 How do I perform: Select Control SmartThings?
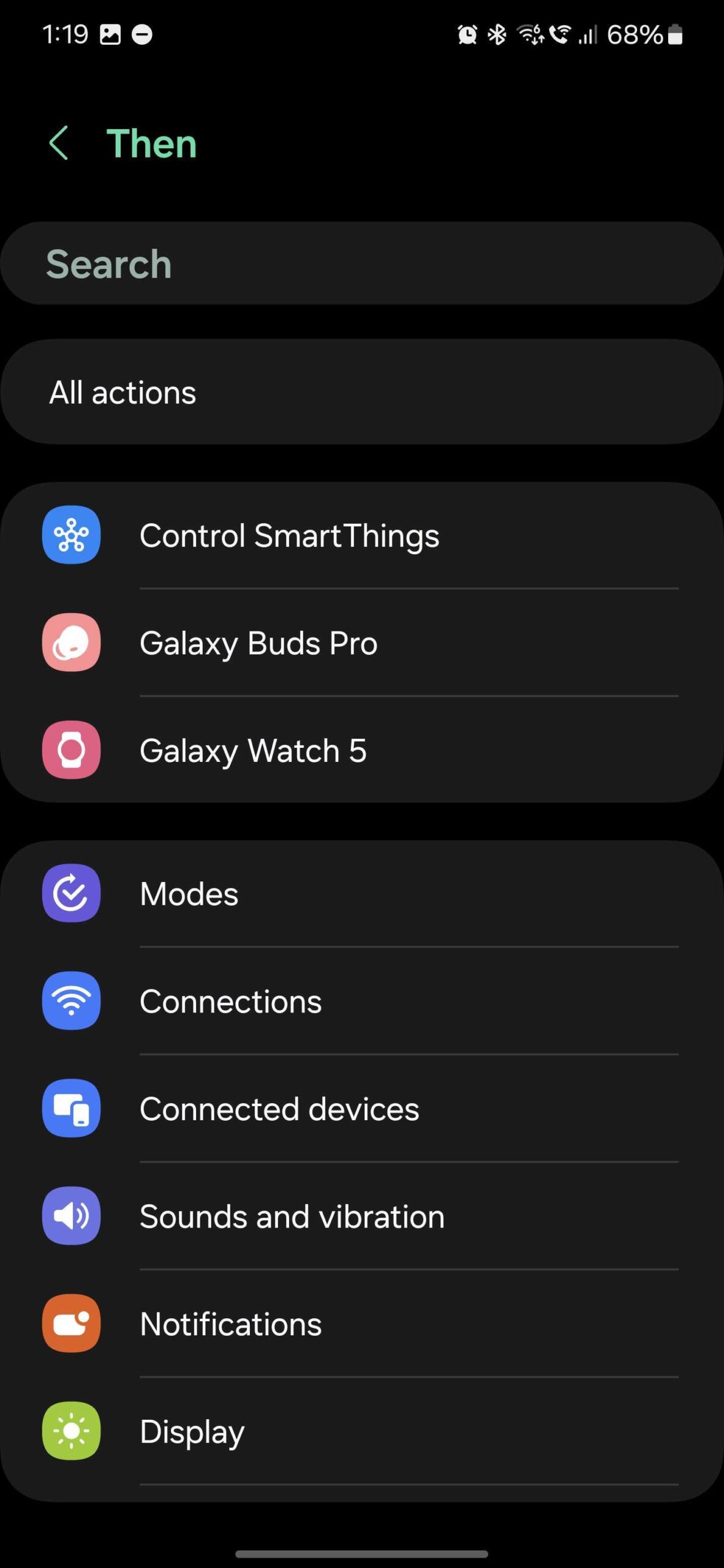(361, 535)
